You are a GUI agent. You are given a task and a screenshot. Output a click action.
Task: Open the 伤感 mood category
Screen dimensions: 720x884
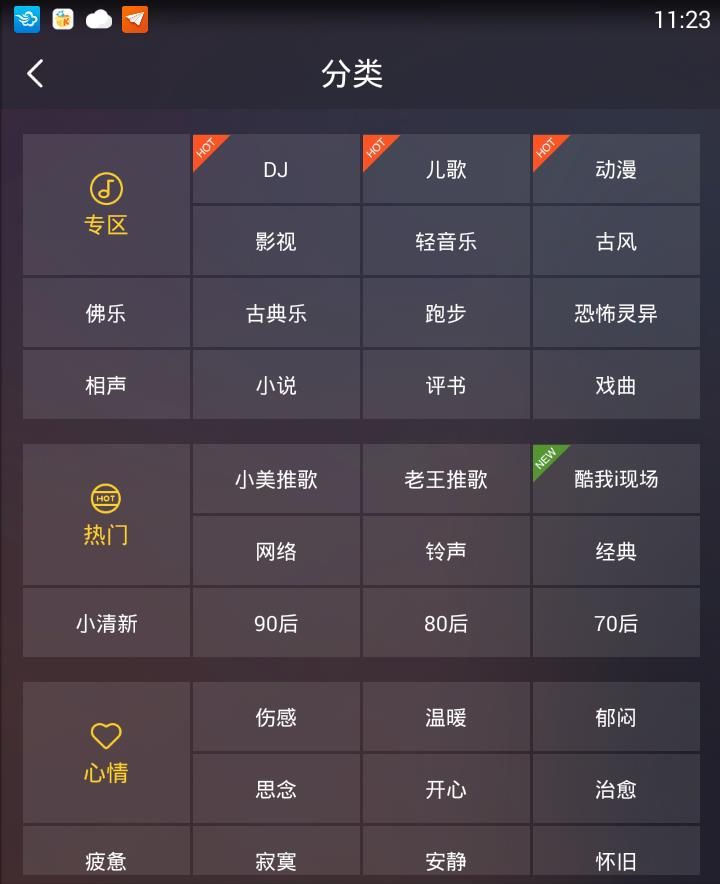[x=276, y=717]
